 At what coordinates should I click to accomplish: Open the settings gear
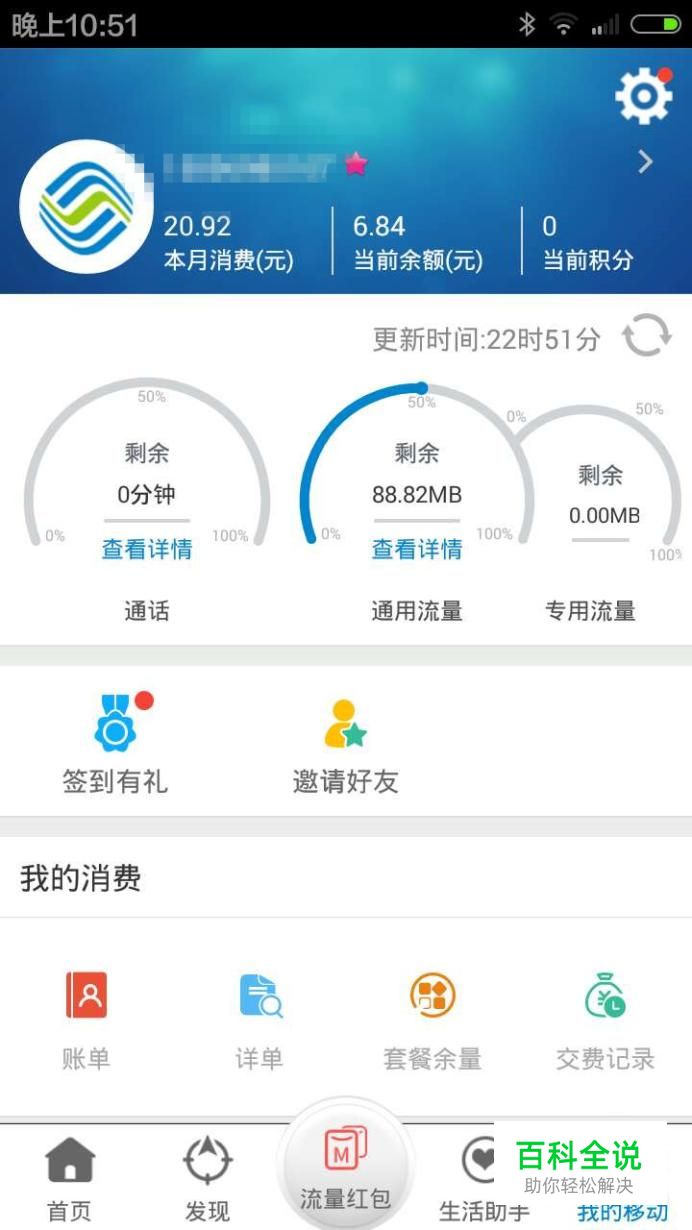pos(644,96)
